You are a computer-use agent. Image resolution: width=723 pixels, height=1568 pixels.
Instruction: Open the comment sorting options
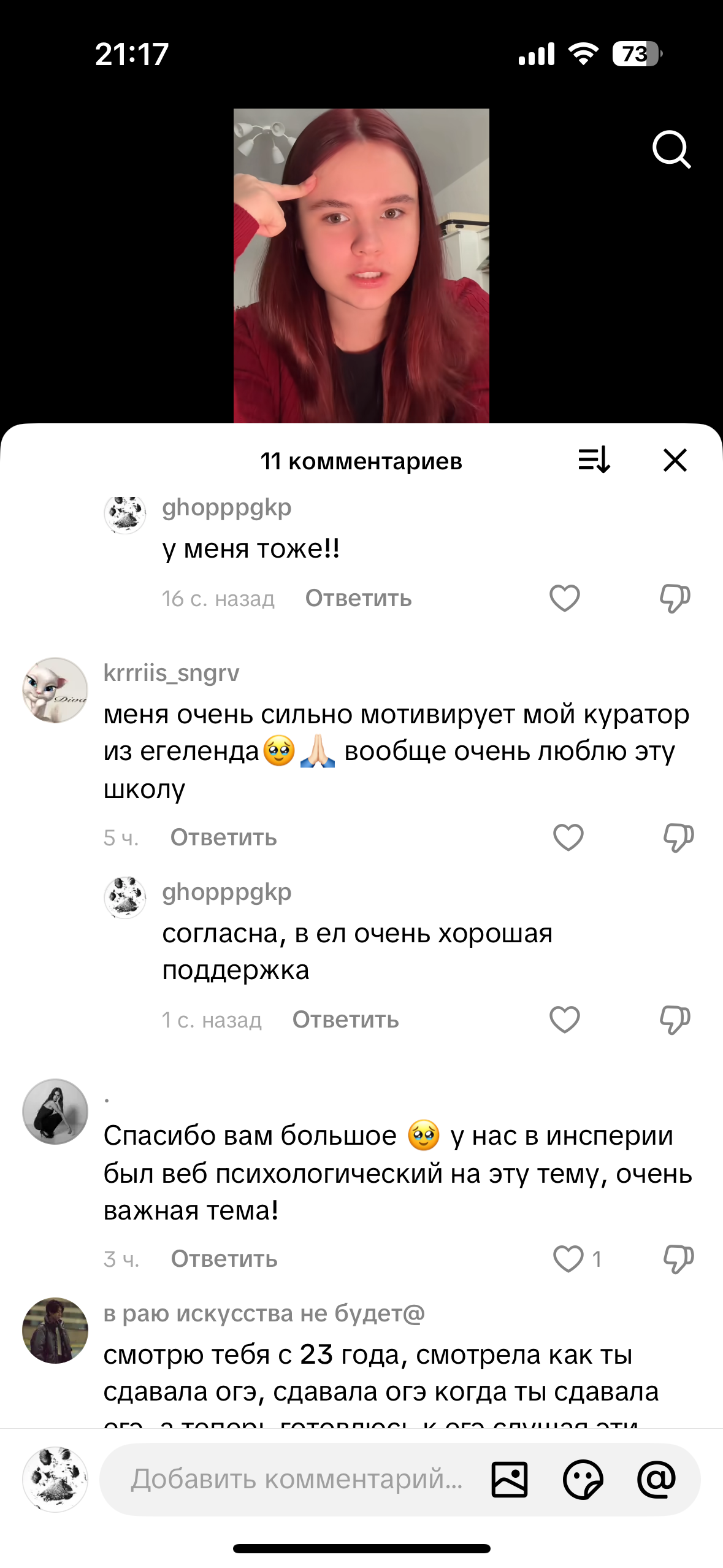pyautogui.click(x=594, y=460)
